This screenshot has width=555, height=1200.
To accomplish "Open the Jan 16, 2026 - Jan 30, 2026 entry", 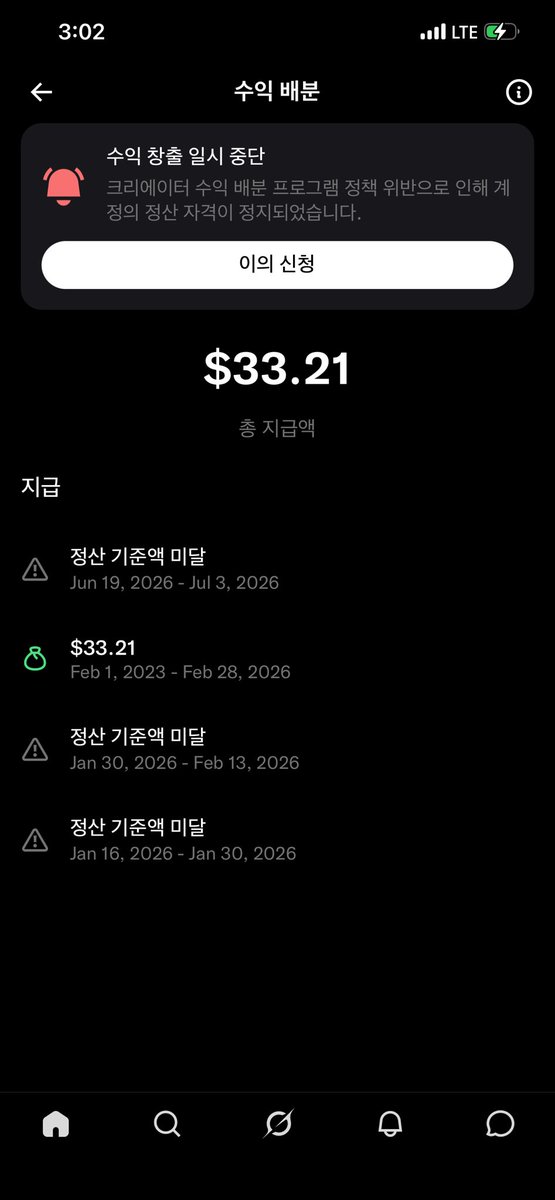I will (277, 839).
